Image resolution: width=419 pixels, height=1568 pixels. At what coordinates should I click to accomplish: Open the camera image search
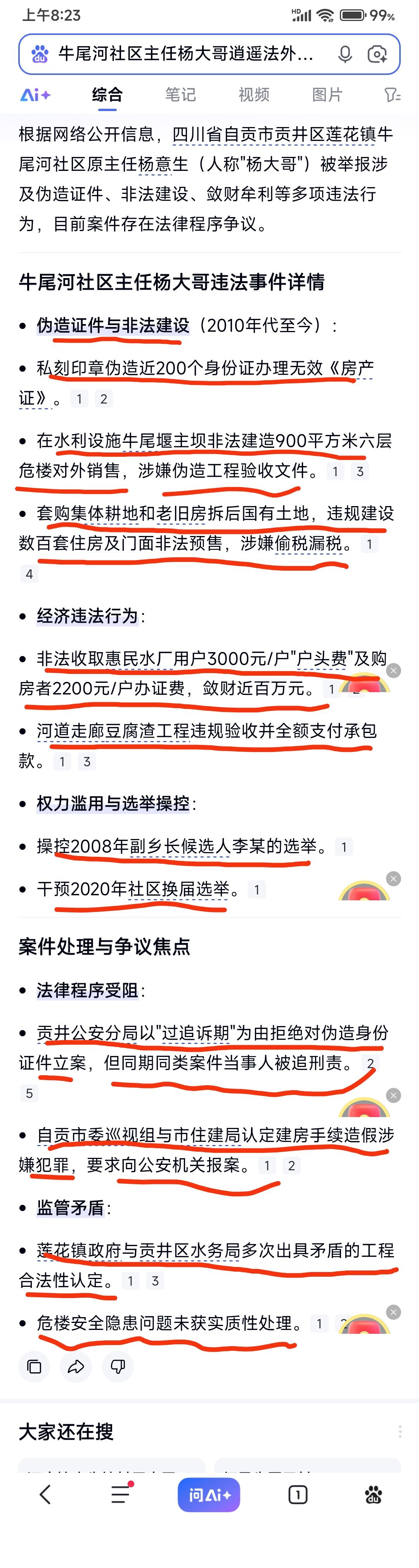point(377,54)
